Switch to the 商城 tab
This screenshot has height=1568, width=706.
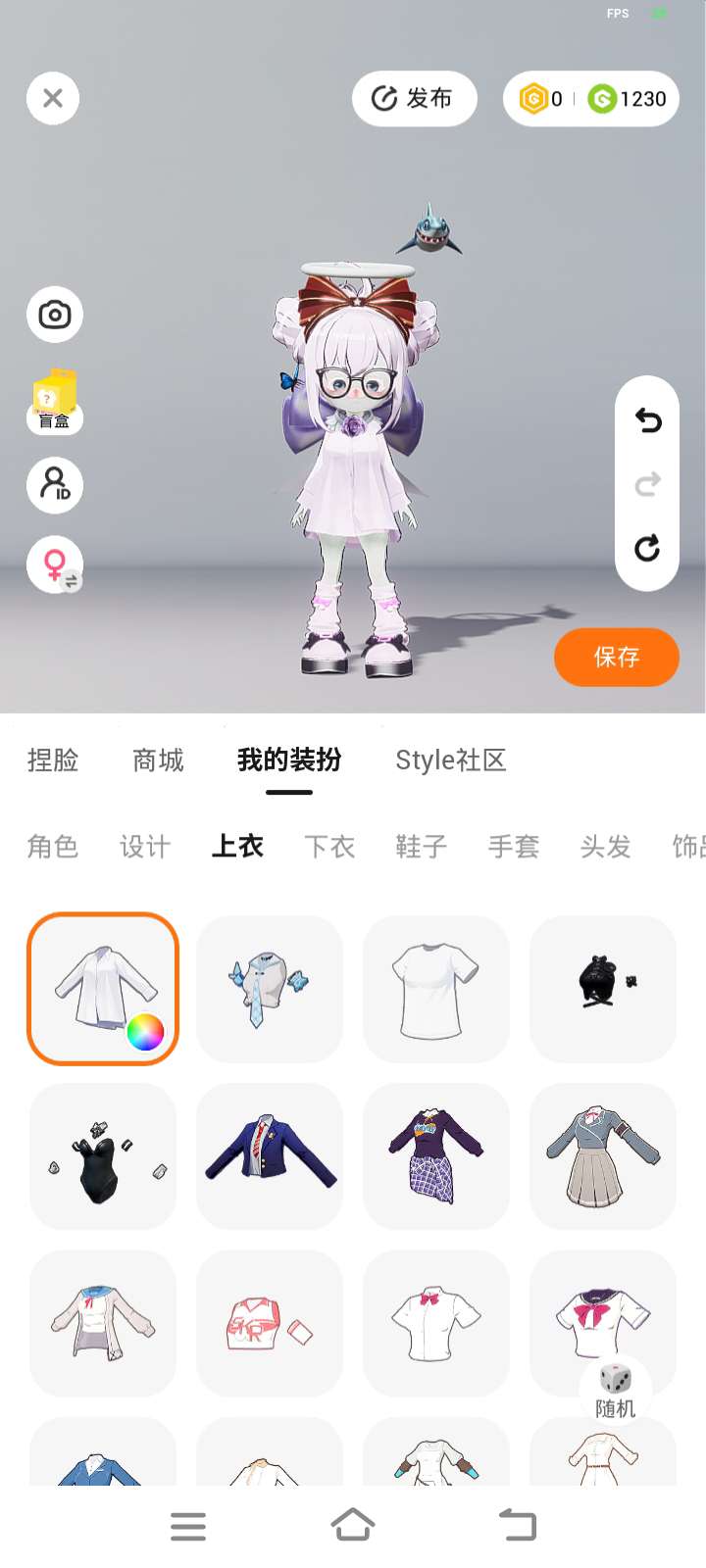[x=158, y=759]
